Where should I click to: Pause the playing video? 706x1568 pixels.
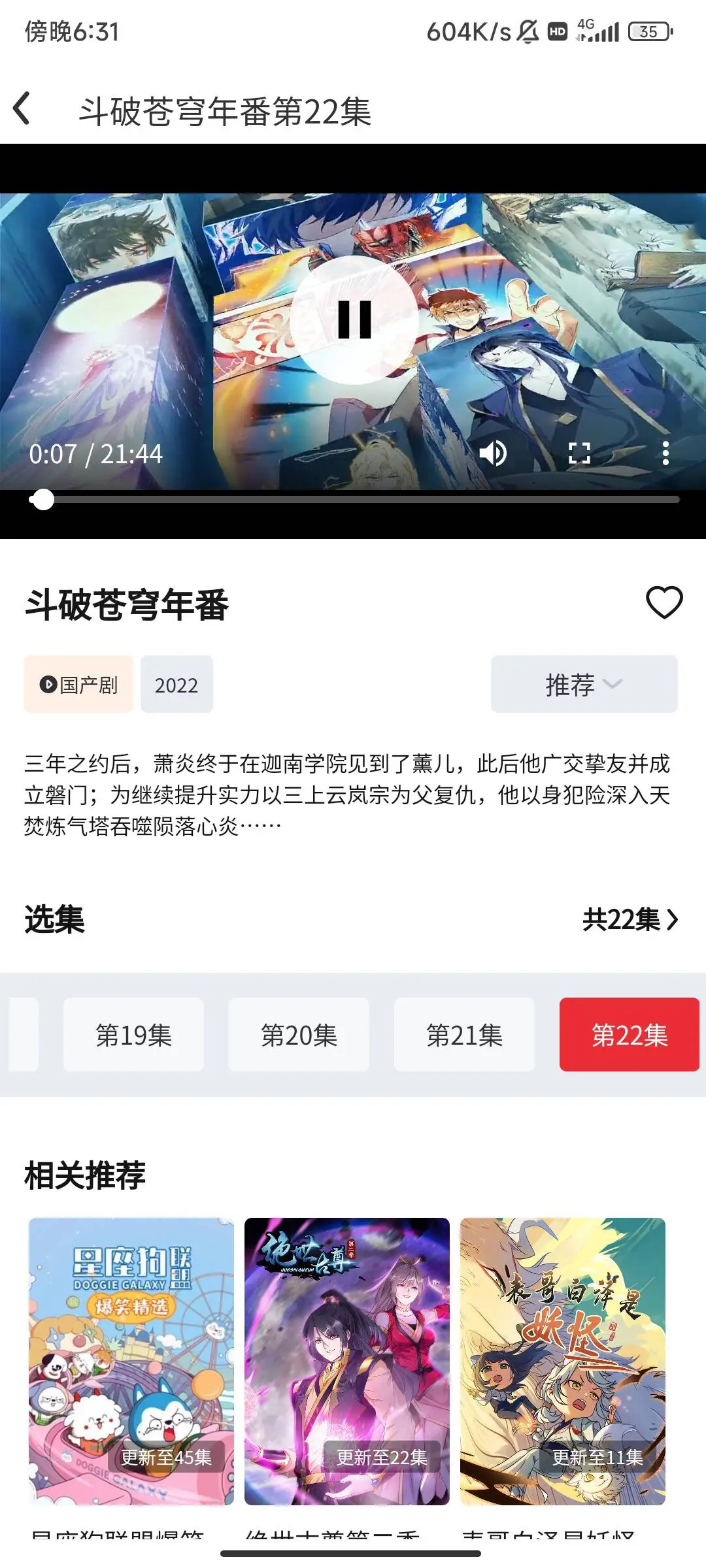tap(354, 319)
